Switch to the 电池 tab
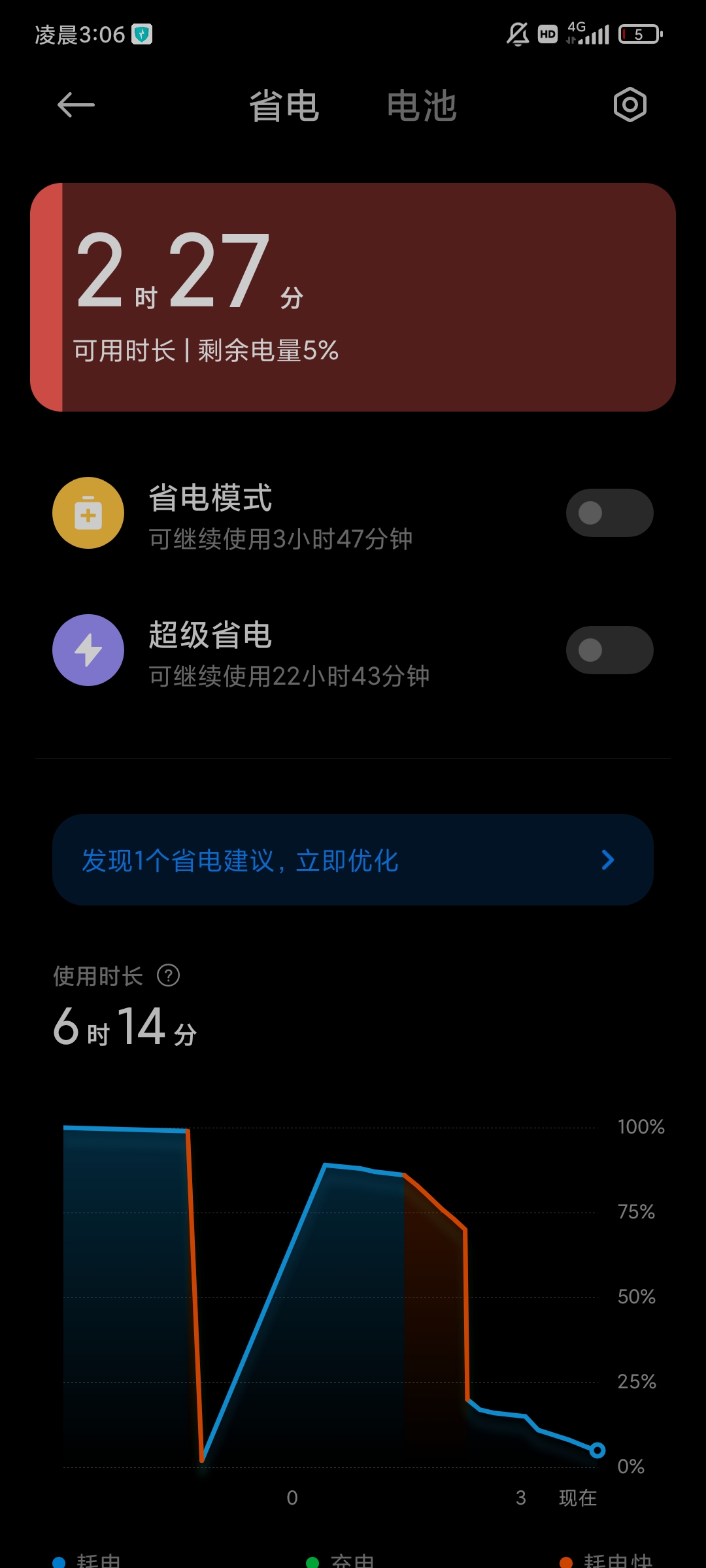Image resolution: width=706 pixels, height=1568 pixels. [422, 106]
